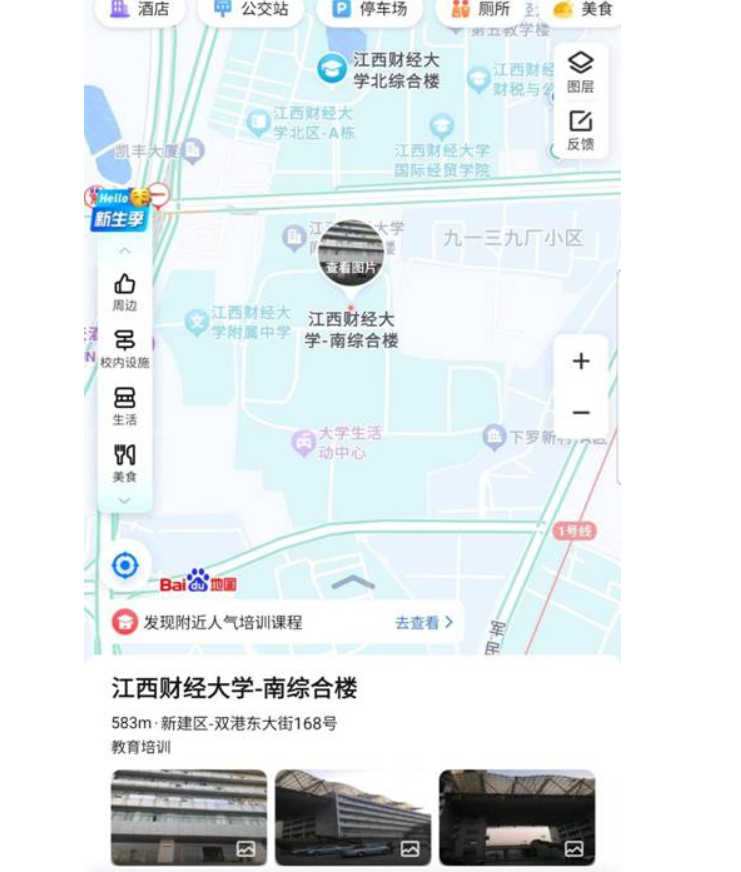Viewport: 741px width, 872px height.
Task: Open the first building photo thumbnail
Action: pyautogui.click(x=189, y=816)
